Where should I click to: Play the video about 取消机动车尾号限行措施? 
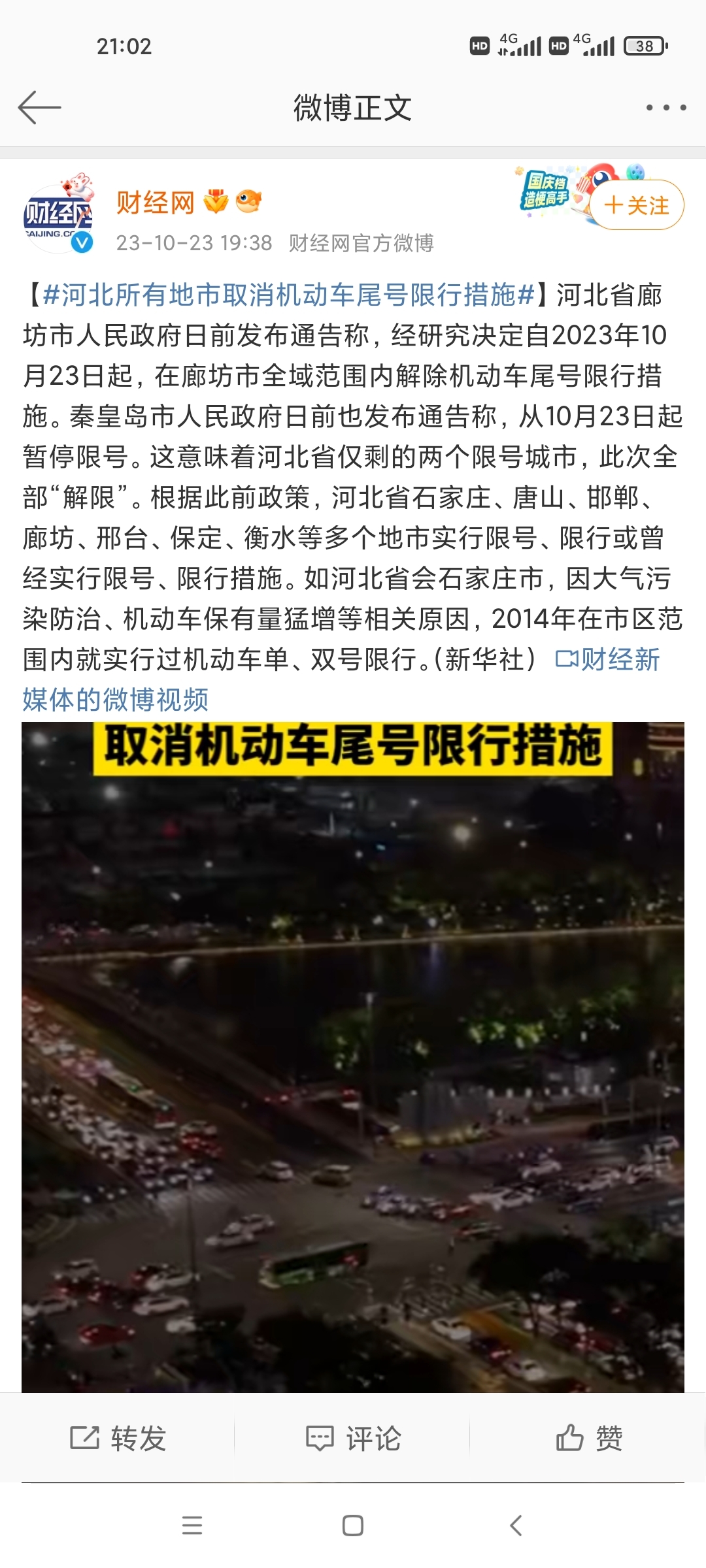[x=353, y=1057]
